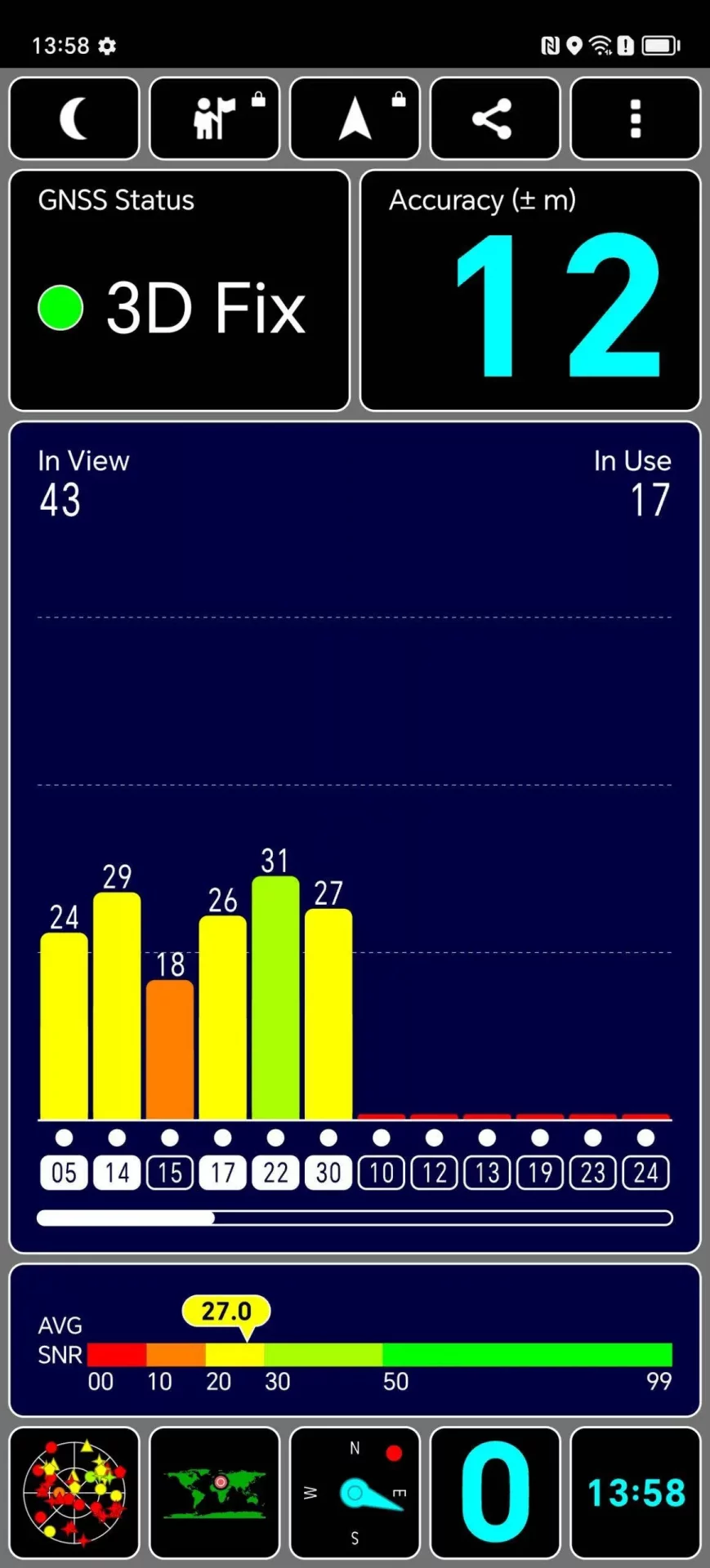710x1568 pixels.
Task: Toggle night mode with the moon icon
Action: (x=74, y=118)
